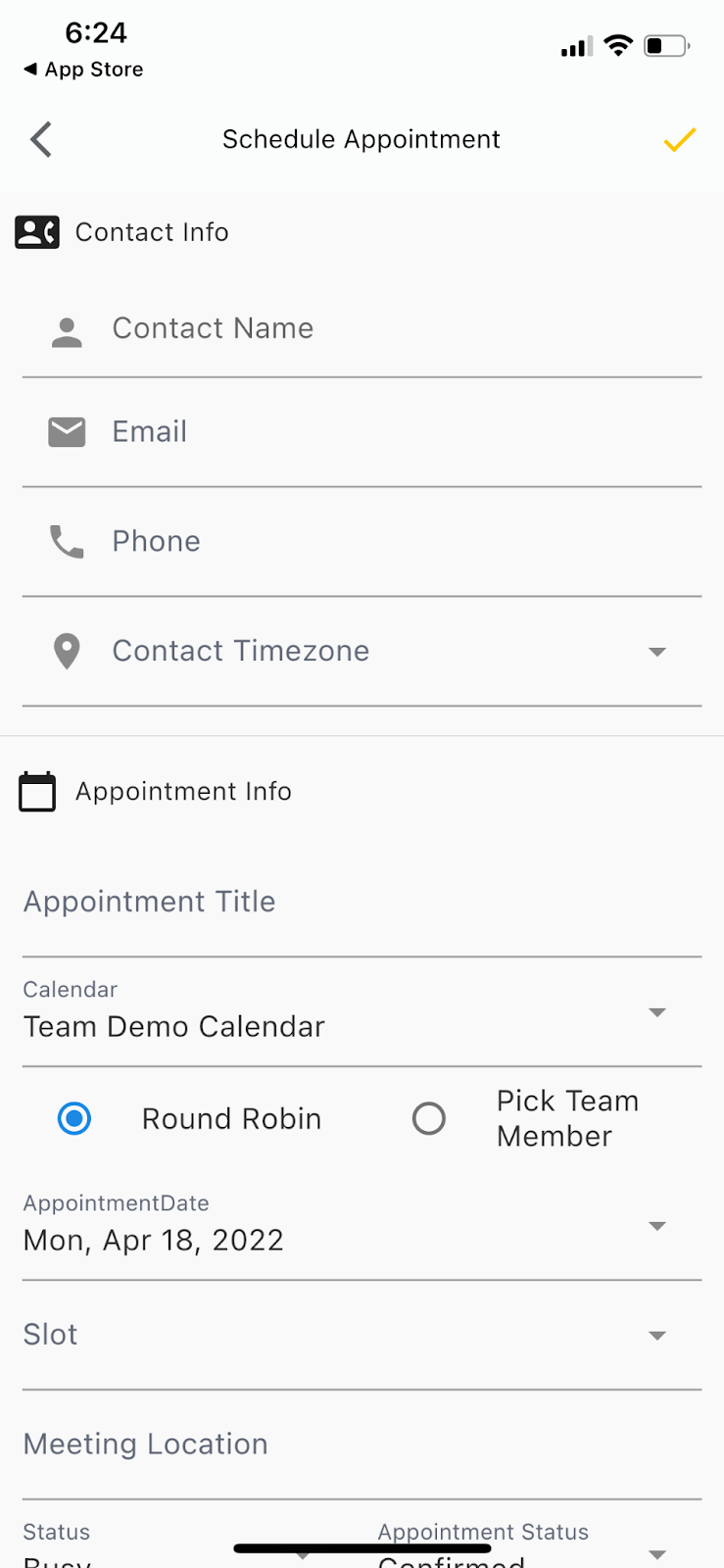Viewport: 724px width, 1568px height.
Task: Go back from Schedule Appointment
Action: point(41,140)
